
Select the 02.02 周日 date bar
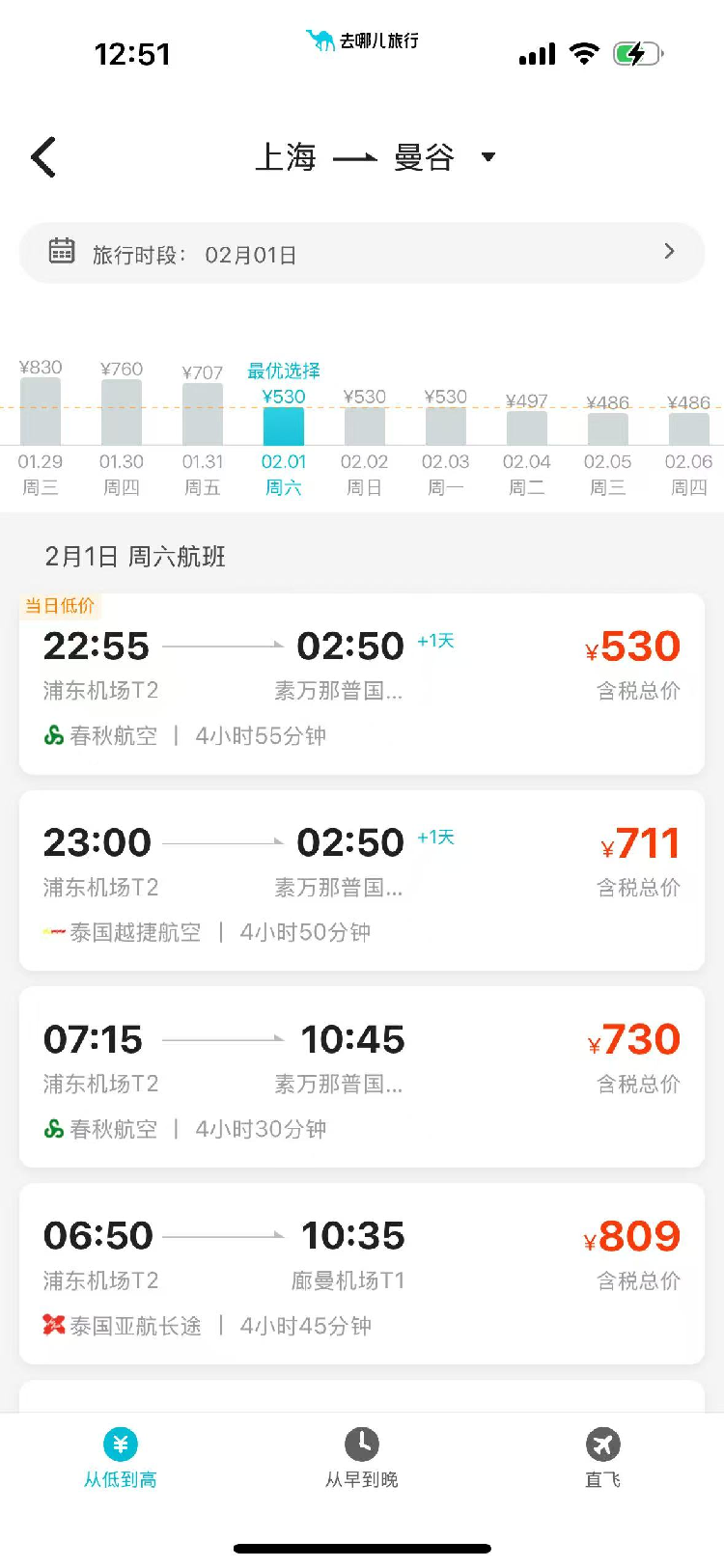364,426
